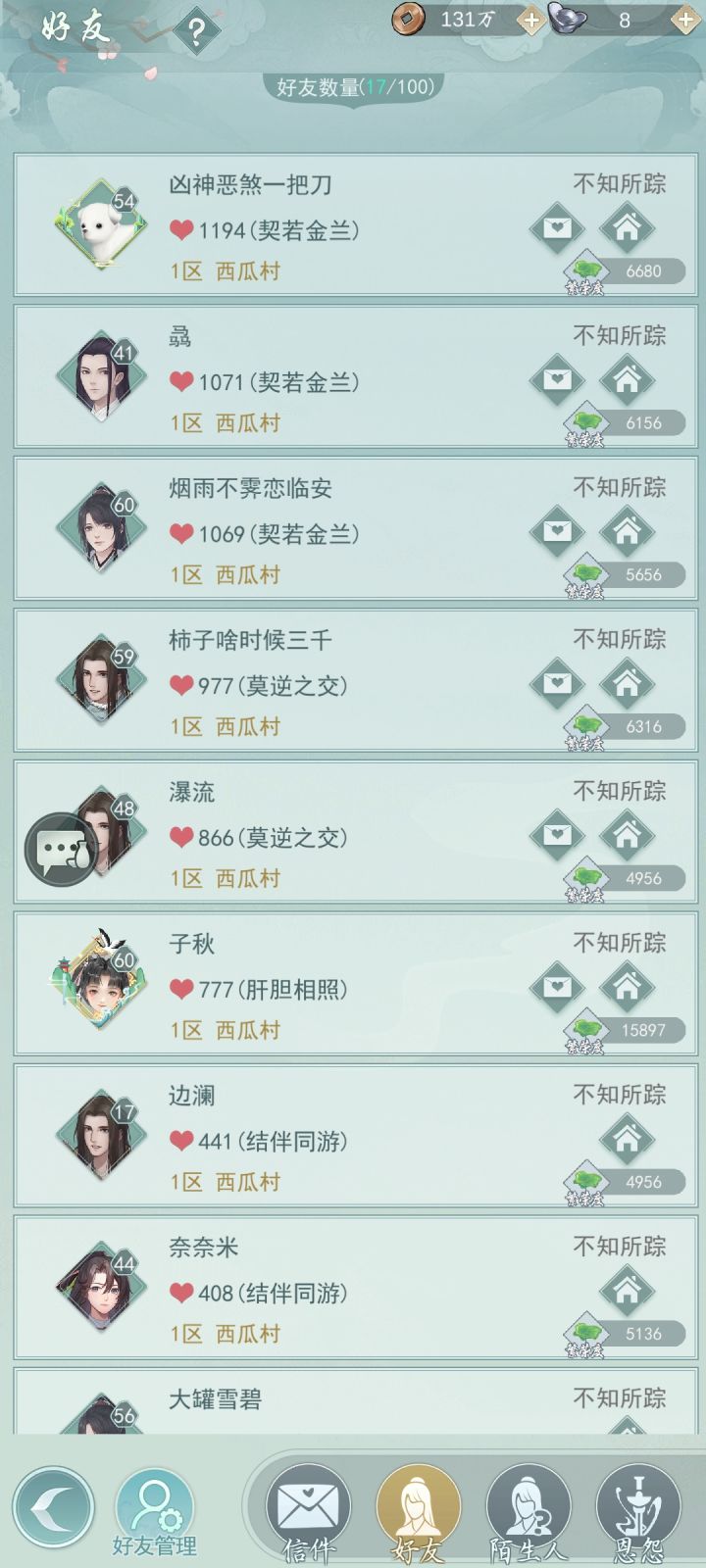Switch to the 陌生人 strangers tab
The height and width of the screenshot is (1568, 706).
pos(529,1514)
